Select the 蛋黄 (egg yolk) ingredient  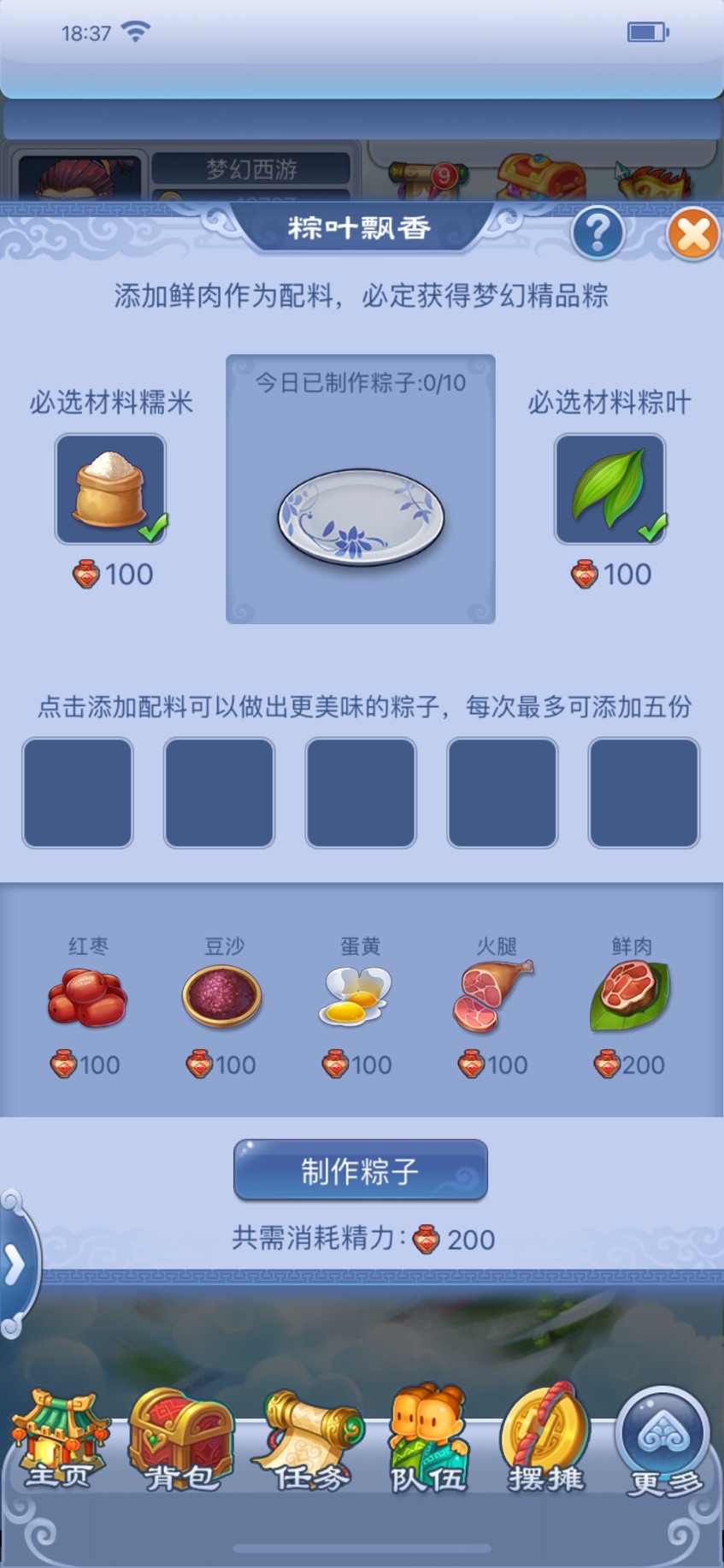point(356,996)
